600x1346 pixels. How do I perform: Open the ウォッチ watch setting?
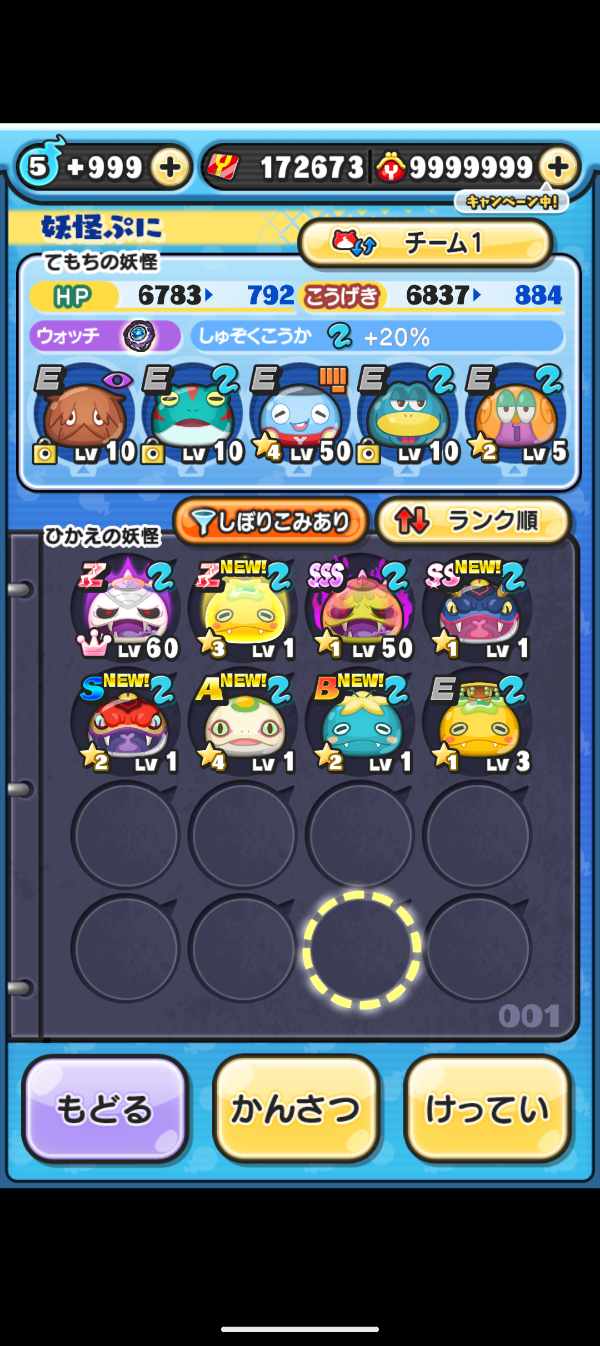[105, 336]
